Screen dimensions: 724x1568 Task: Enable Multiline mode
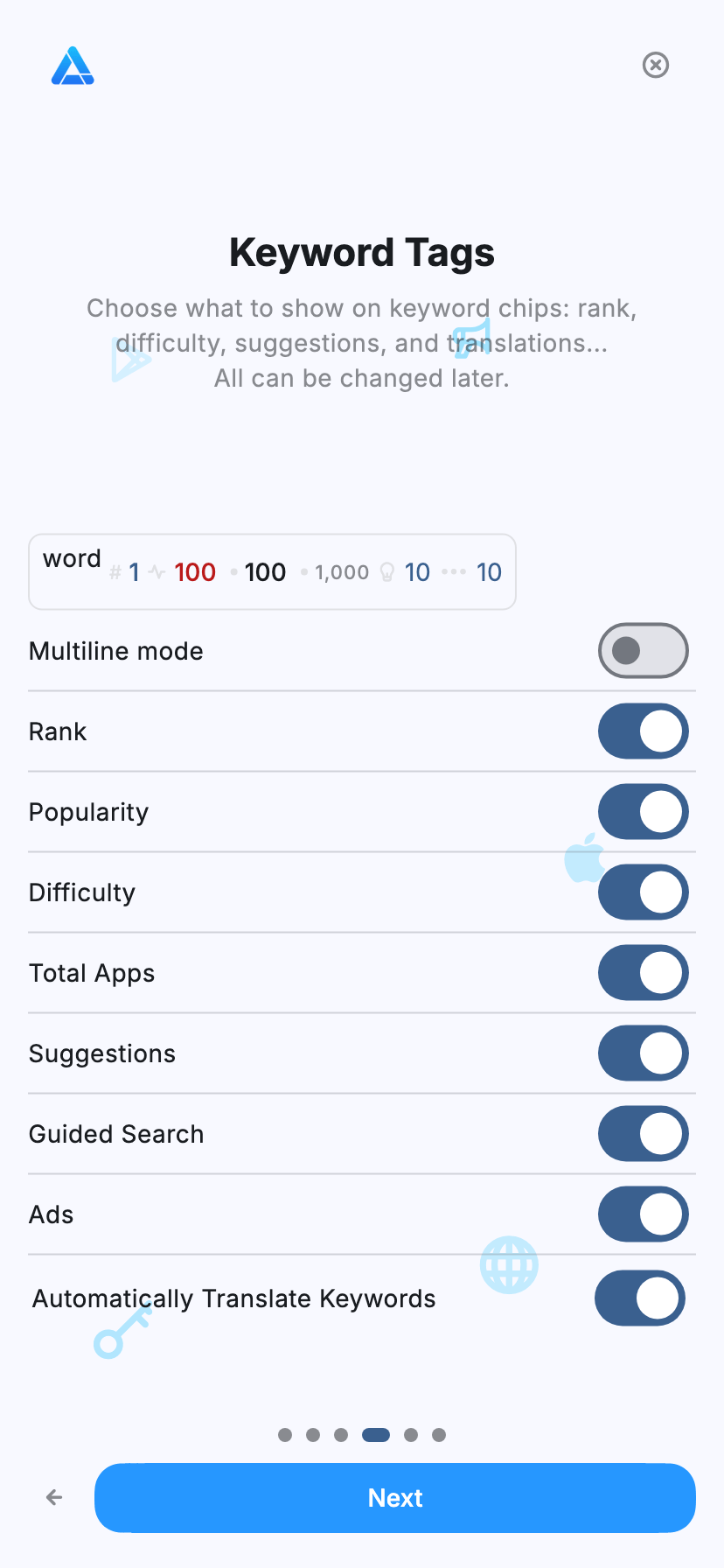coord(644,651)
